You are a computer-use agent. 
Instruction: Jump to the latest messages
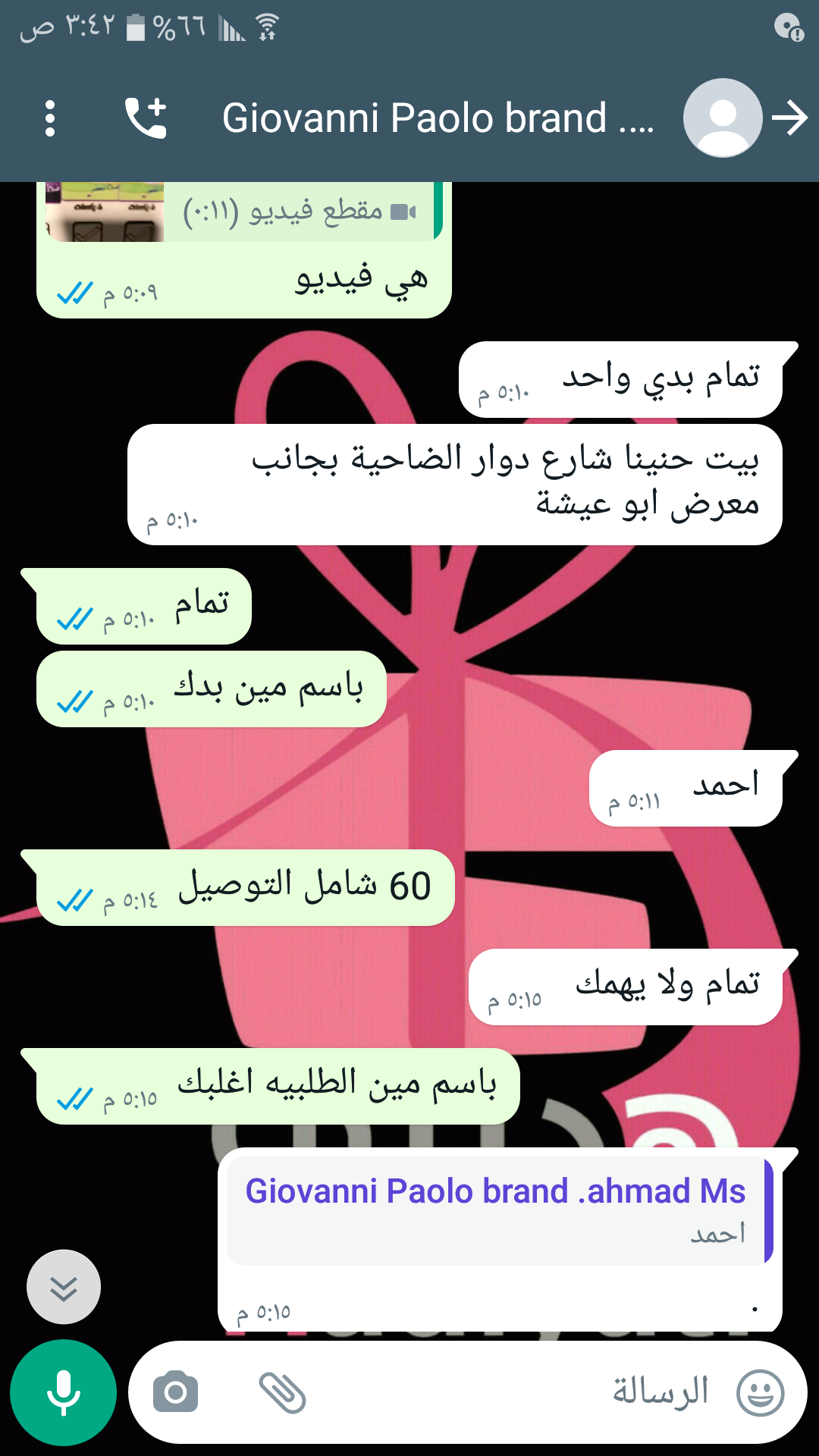[64, 1287]
